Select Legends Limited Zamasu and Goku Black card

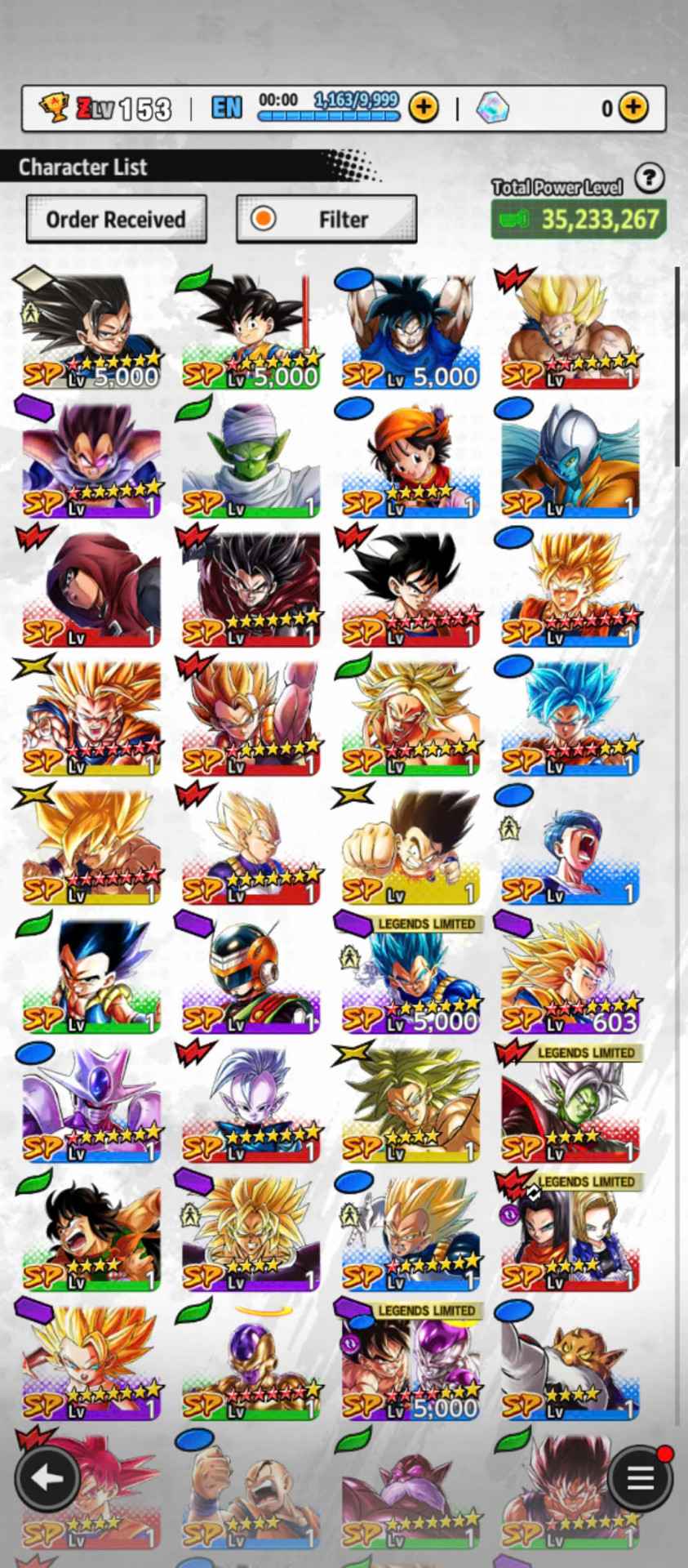coord(569,1104)
